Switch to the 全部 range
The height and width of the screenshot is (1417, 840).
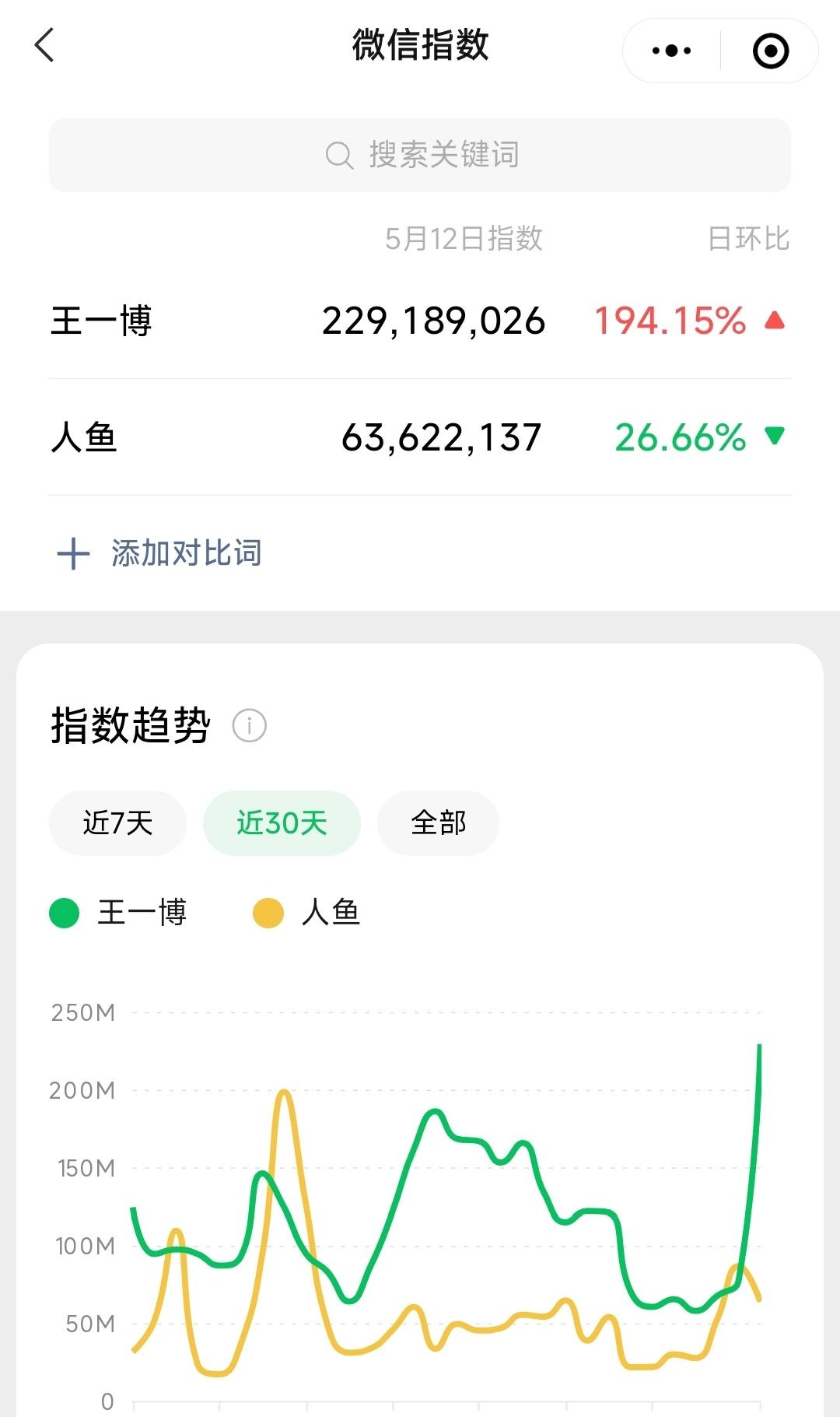coord(438,822)
